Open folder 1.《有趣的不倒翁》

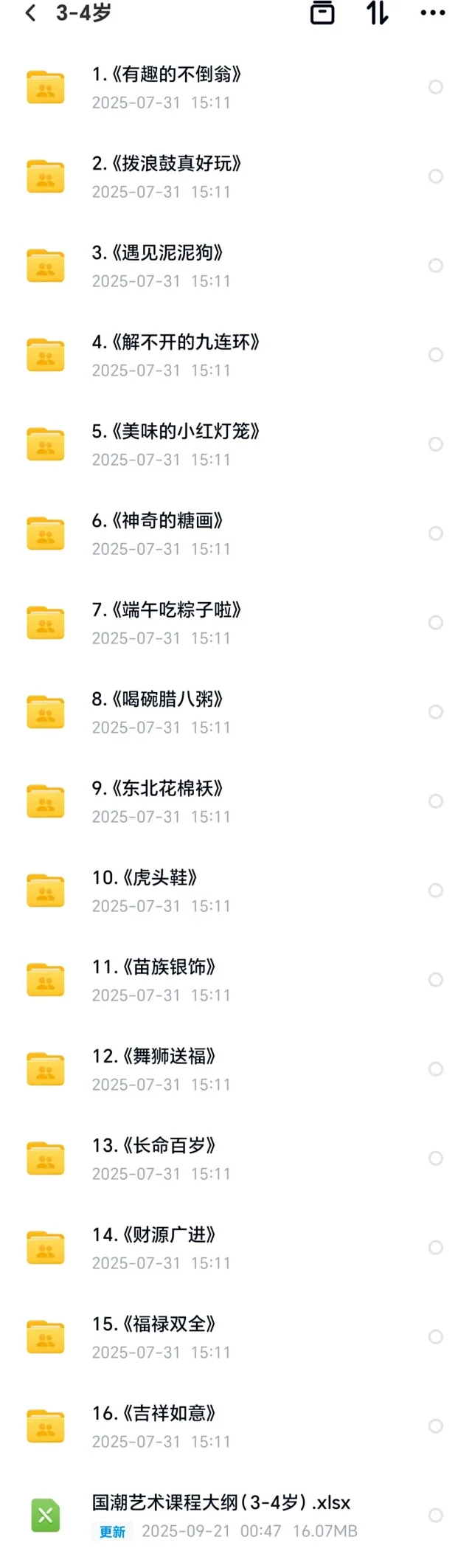[167, 75]
